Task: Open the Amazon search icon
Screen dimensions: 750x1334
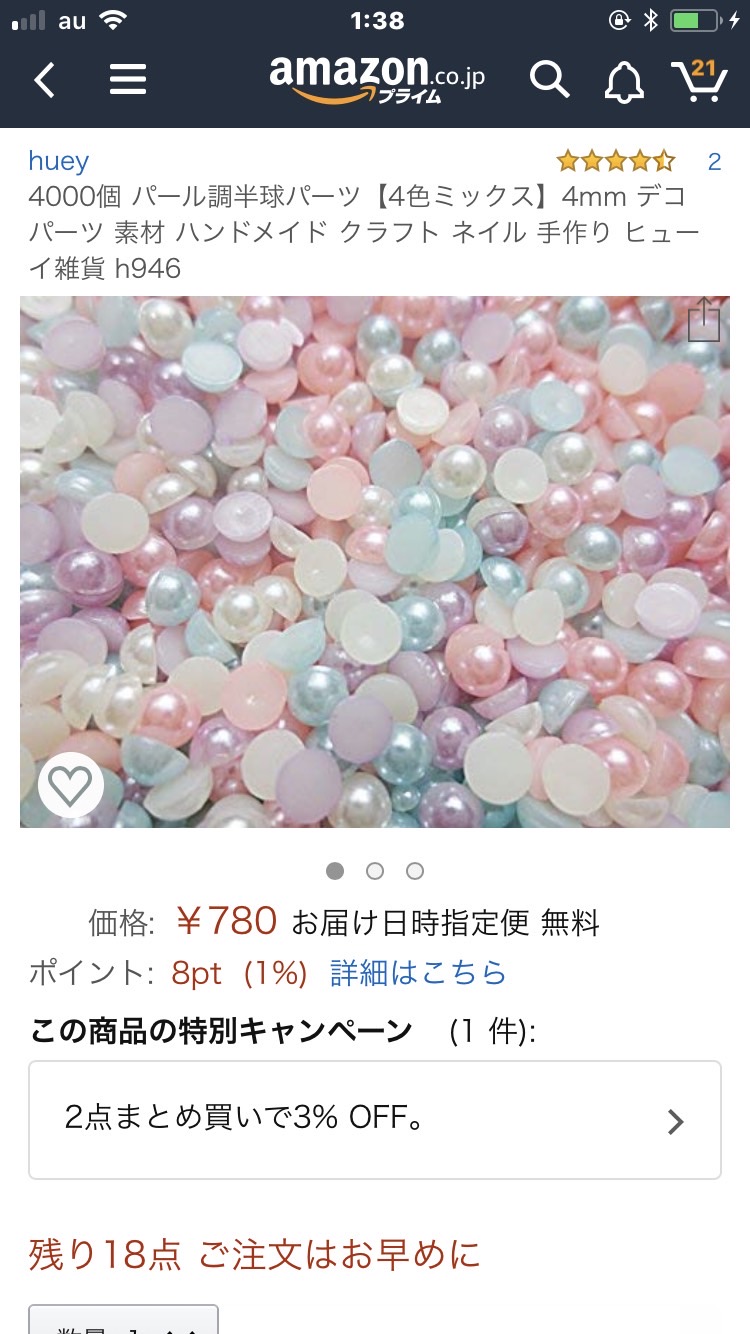Action: coord(549,79)
